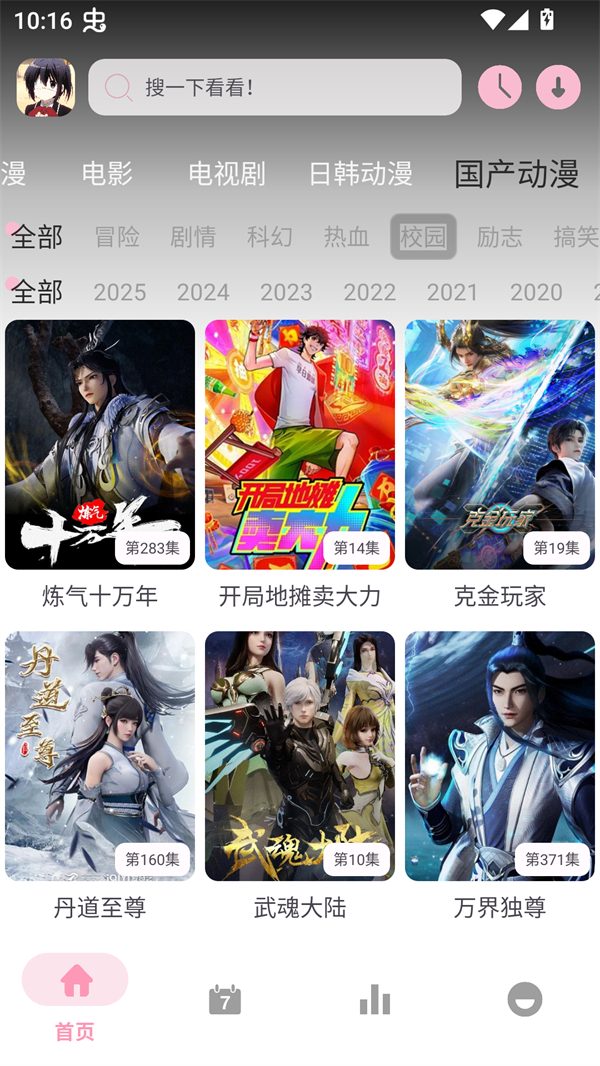
Task: Open the 武魂大陆 anime card
Action: (x=300, y=756)
